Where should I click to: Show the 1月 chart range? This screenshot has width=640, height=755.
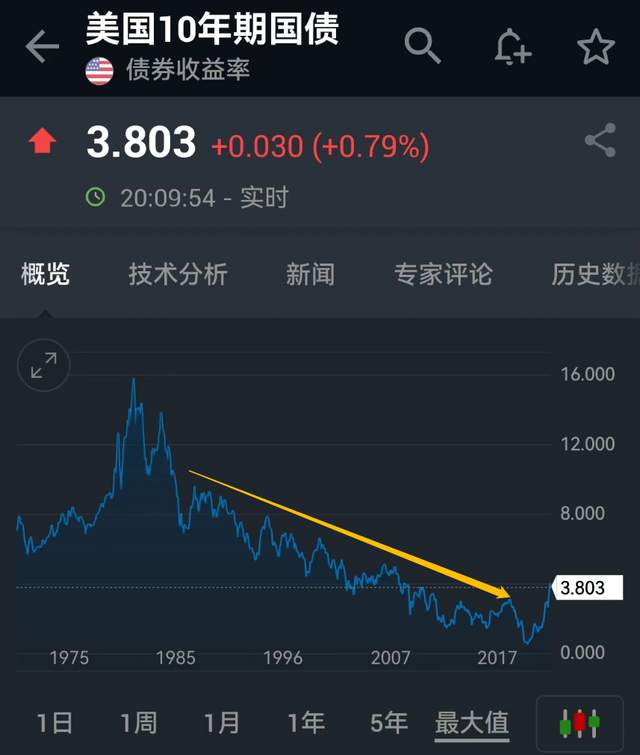coord(221,722)
